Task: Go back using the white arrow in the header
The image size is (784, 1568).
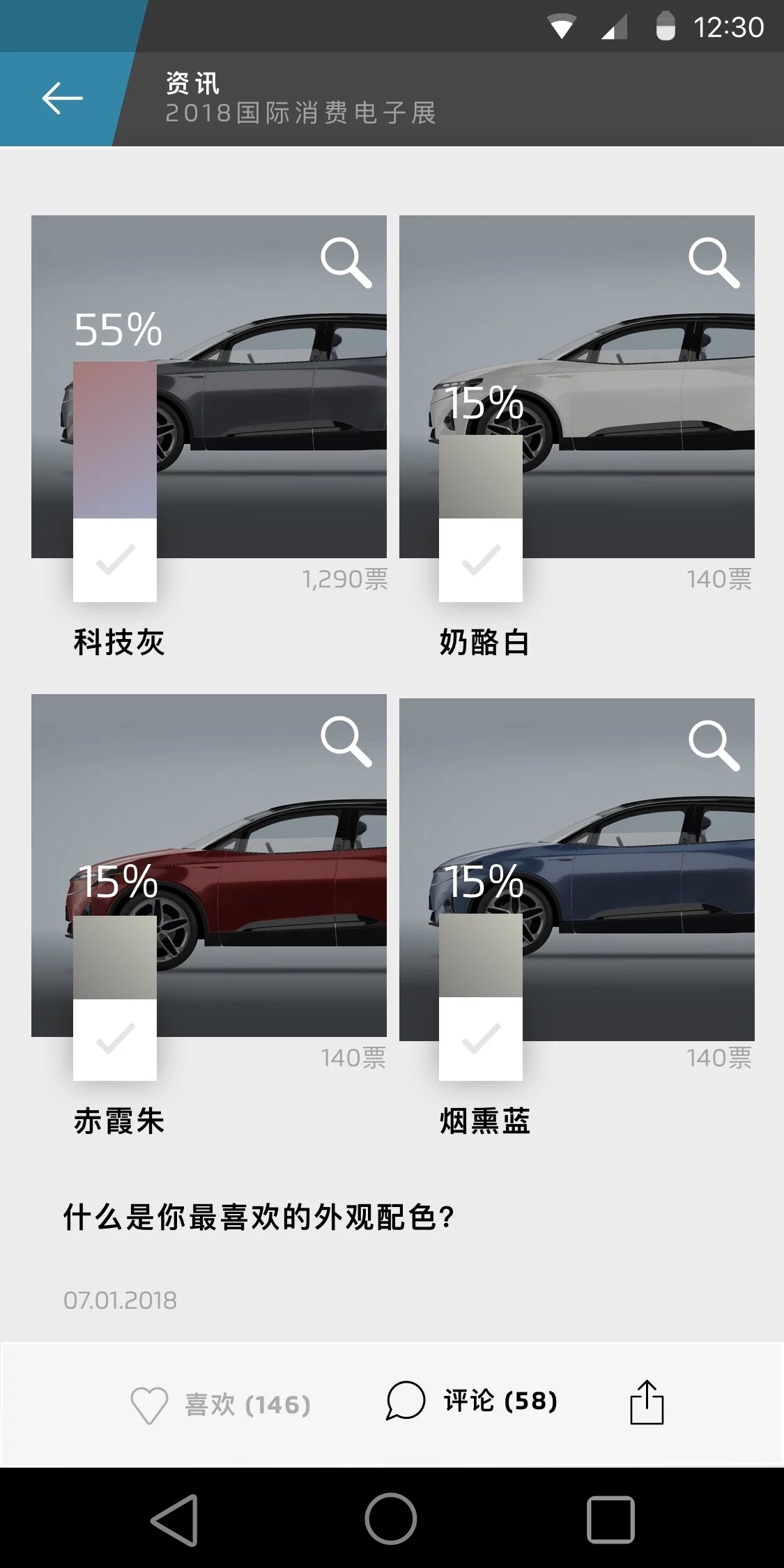Action: tap(61, 97)
